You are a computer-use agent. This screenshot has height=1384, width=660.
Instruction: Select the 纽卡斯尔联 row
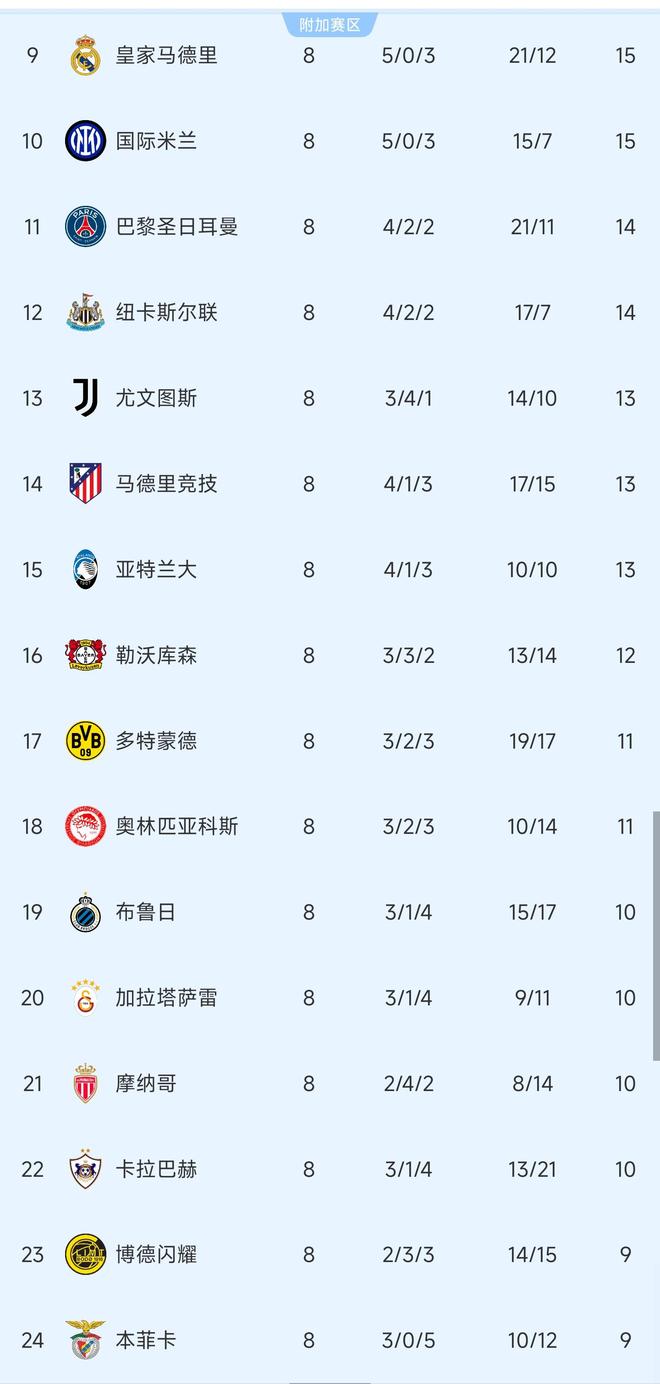[x=166, y=313]
